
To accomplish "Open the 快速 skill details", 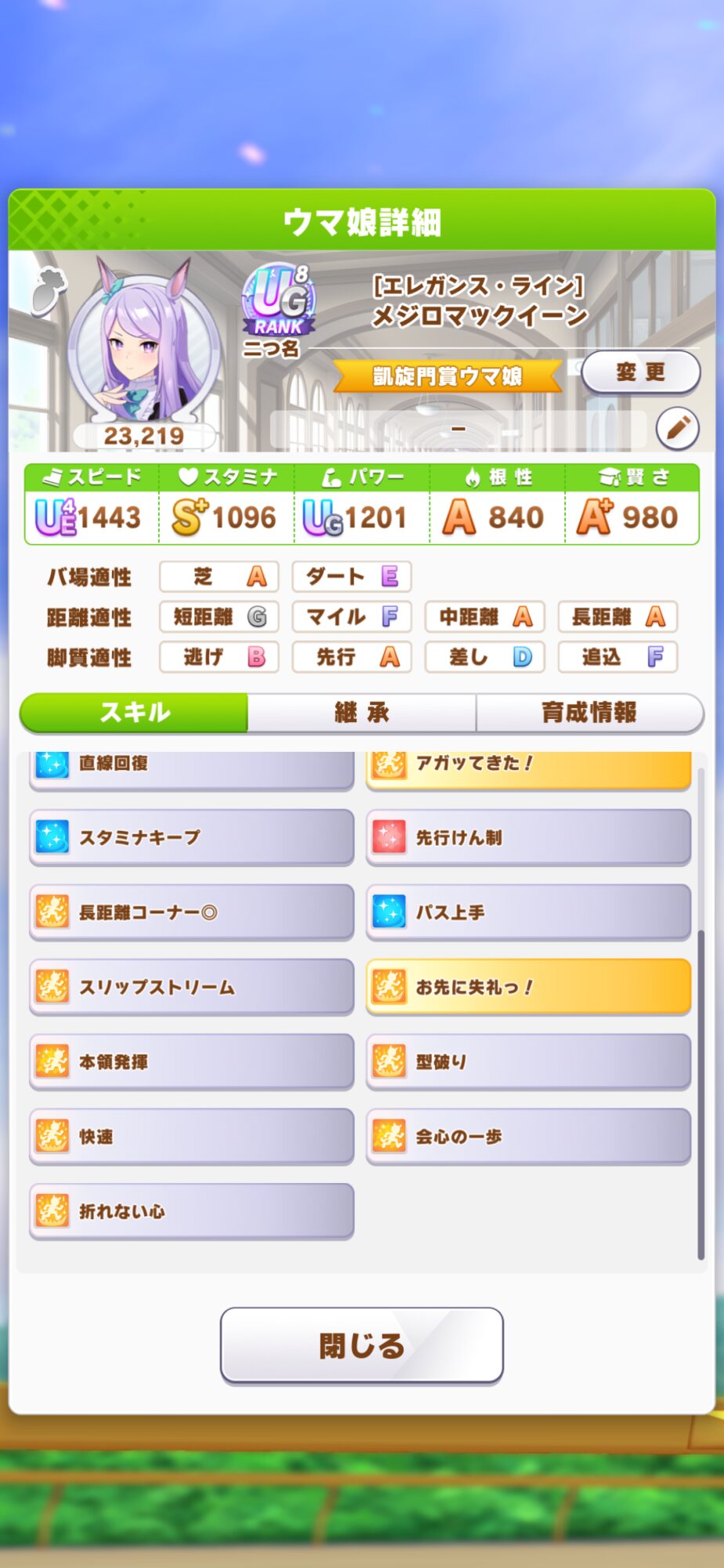I will pyautogui.click(x=191, y=1136).
